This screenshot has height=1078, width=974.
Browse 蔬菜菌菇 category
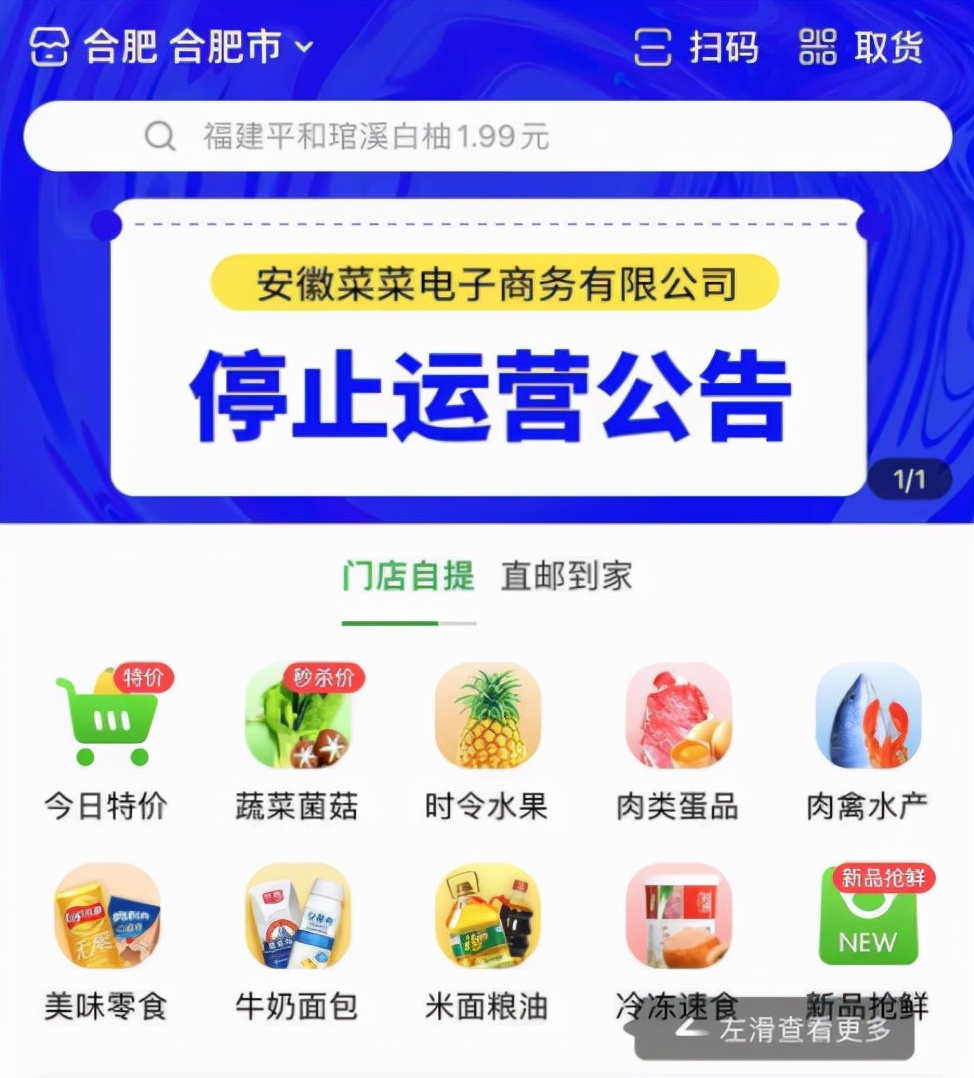297,740
